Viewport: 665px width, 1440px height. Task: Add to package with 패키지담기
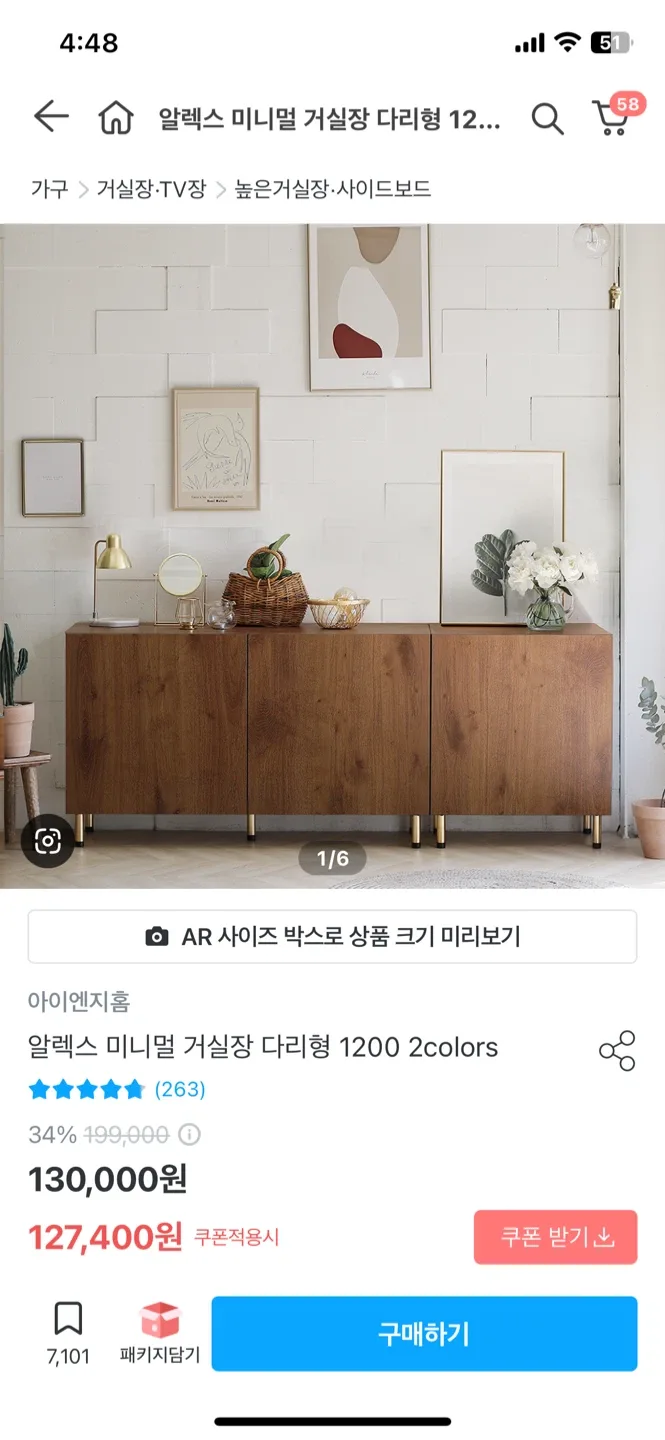(x=160, y=1333)
